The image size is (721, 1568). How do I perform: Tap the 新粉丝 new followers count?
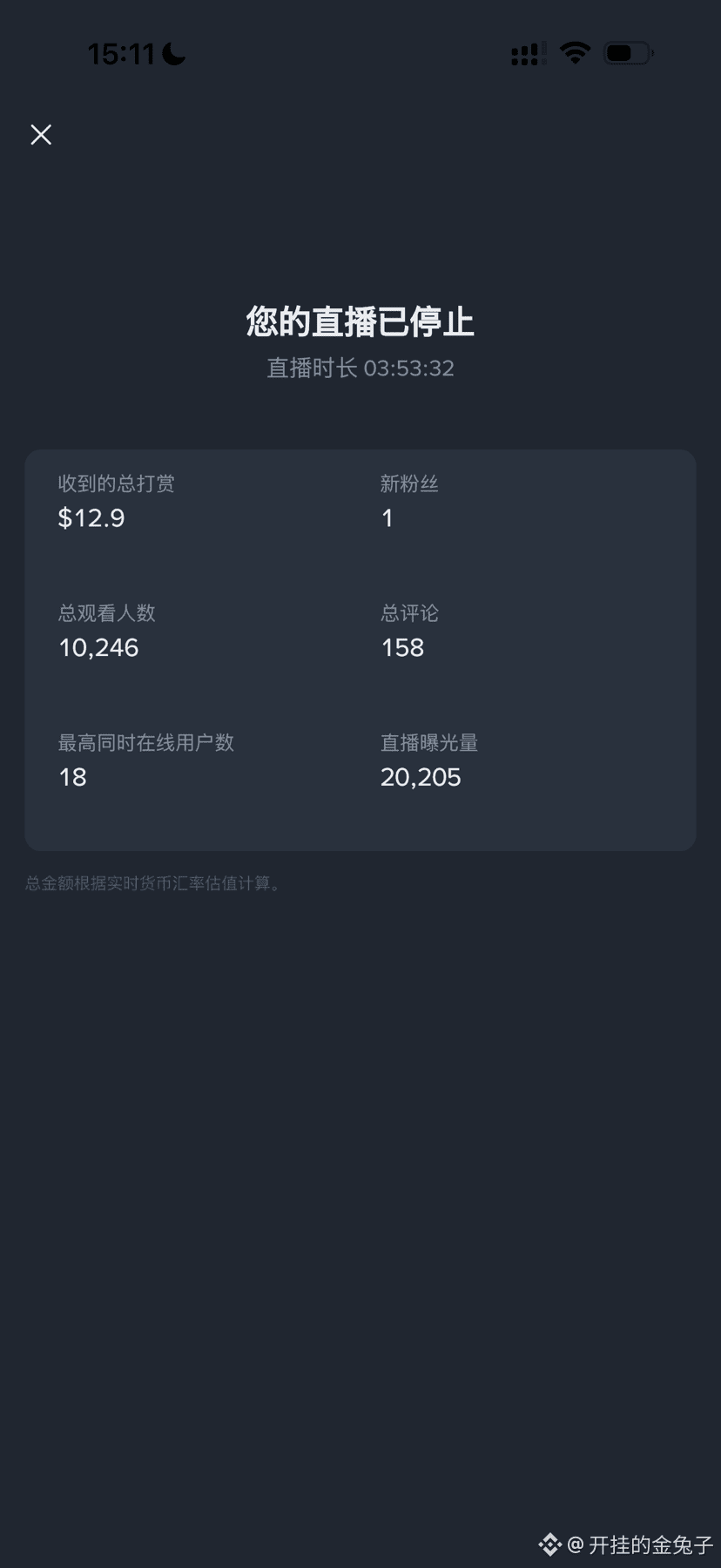pyautogui.click(x=387, y=517)
